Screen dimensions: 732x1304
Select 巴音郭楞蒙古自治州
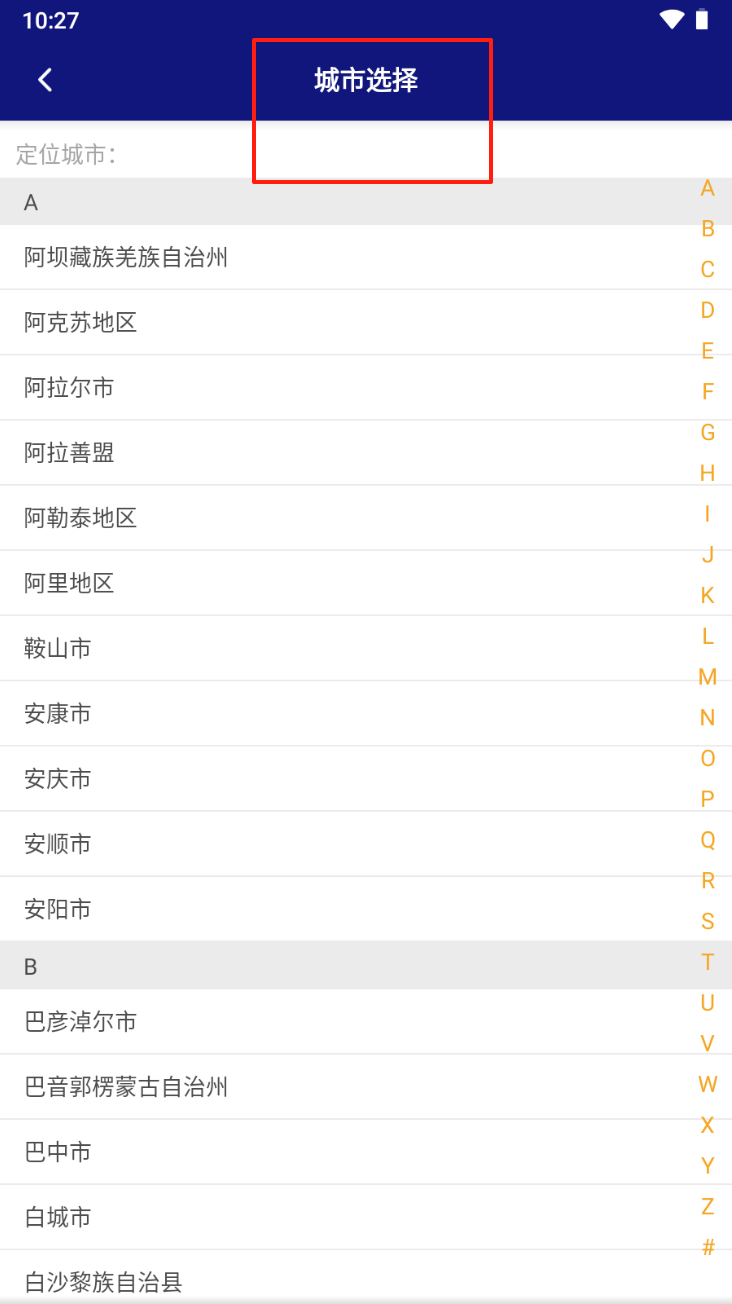(126, 1086)
